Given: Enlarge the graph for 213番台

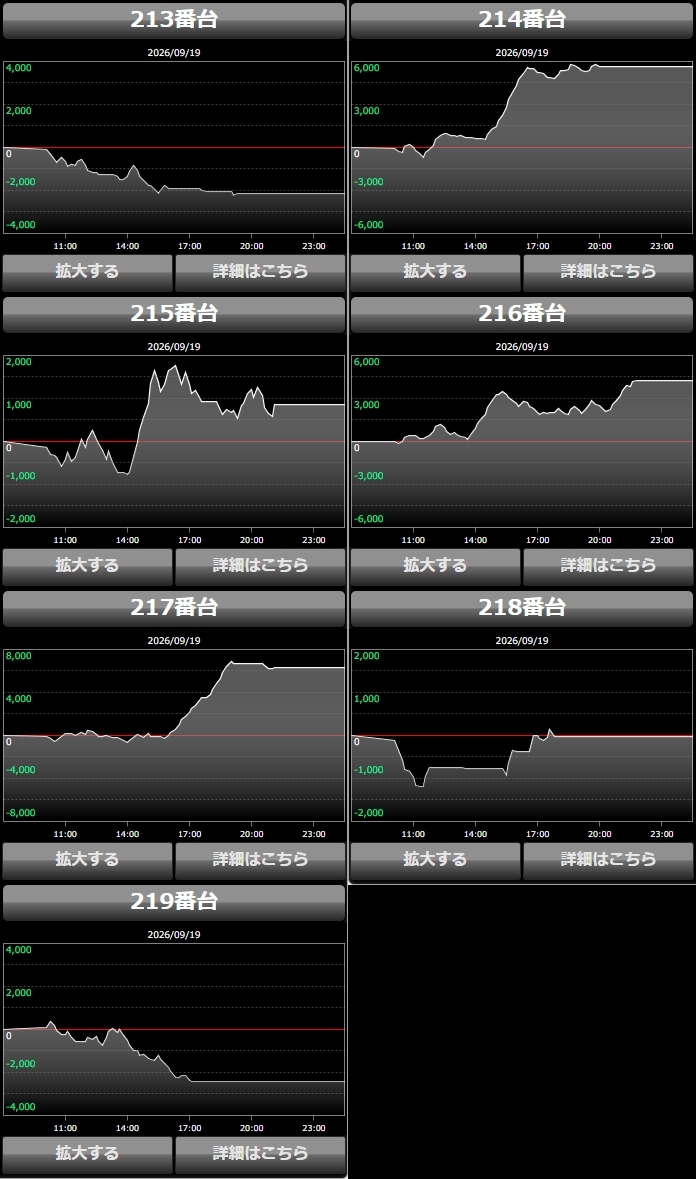Looking at the screenshot, I should coord(87,272).
